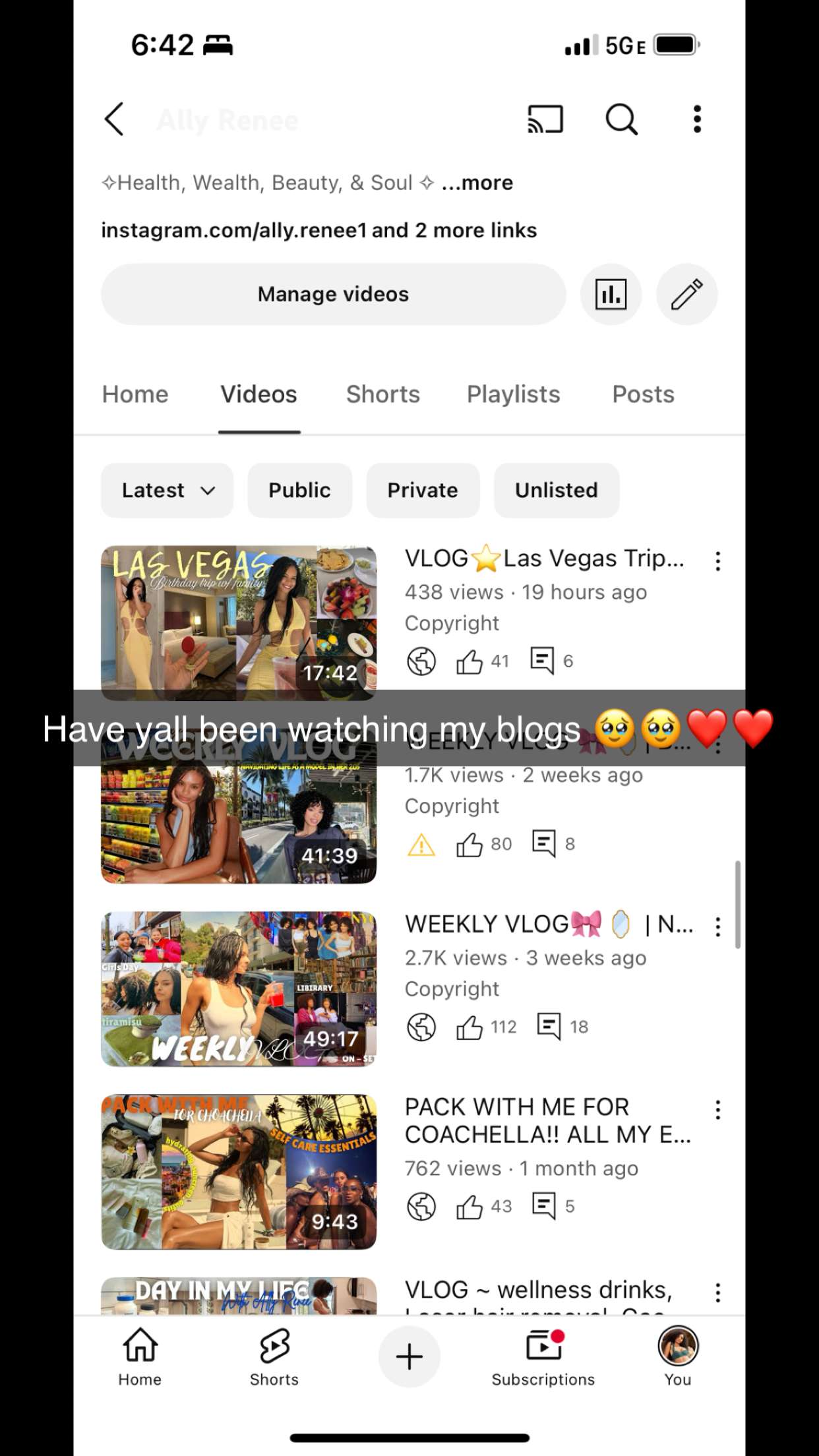This screenshot has width=819, height=1456.
Task: Switch to the Posts tab
Action: (643, 394)
